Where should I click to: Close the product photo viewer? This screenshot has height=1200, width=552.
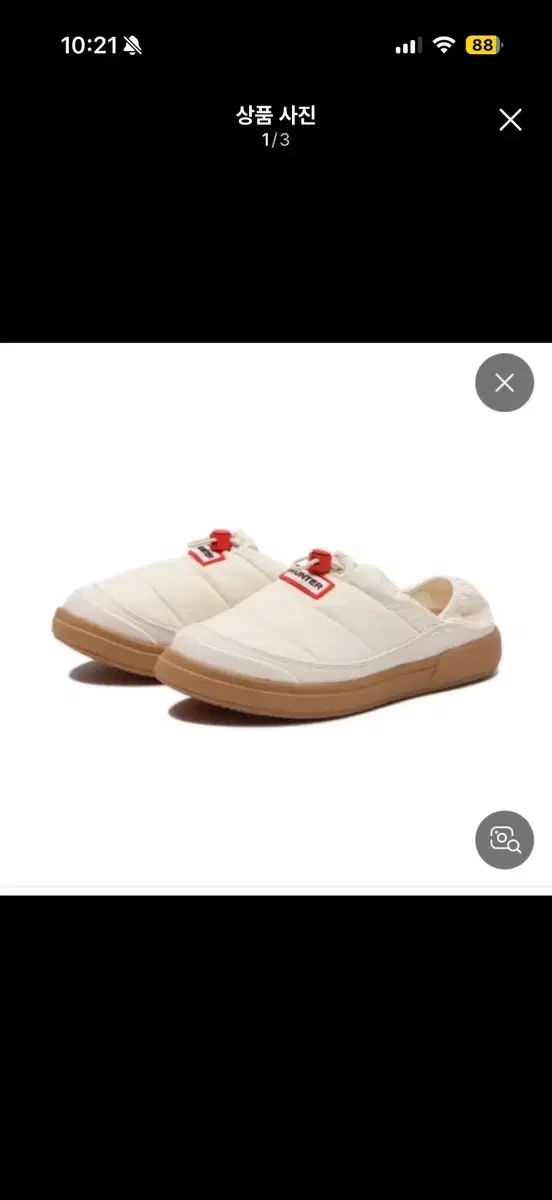point(510,120)
